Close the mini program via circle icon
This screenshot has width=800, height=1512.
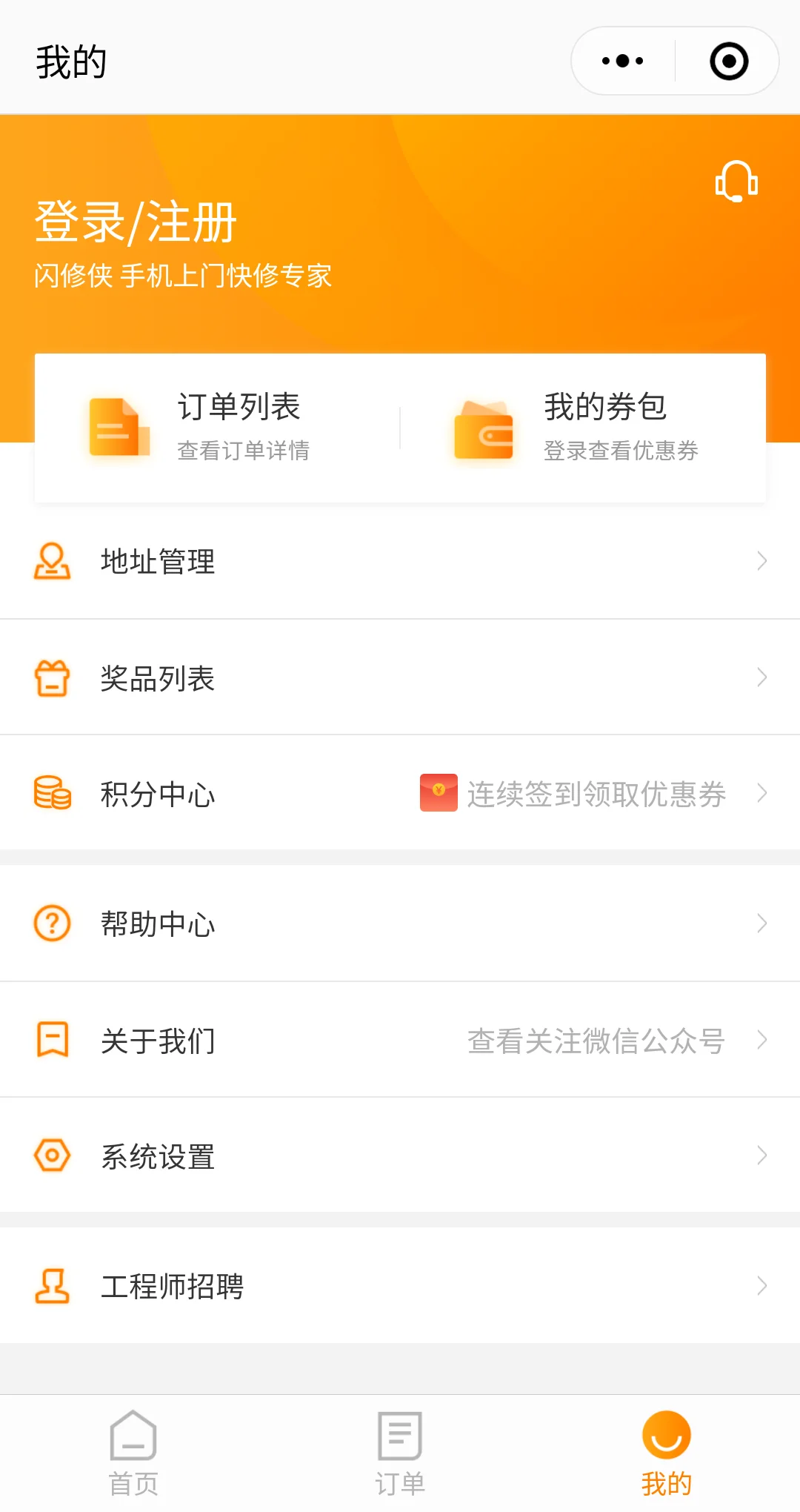[x=729, y=61]
